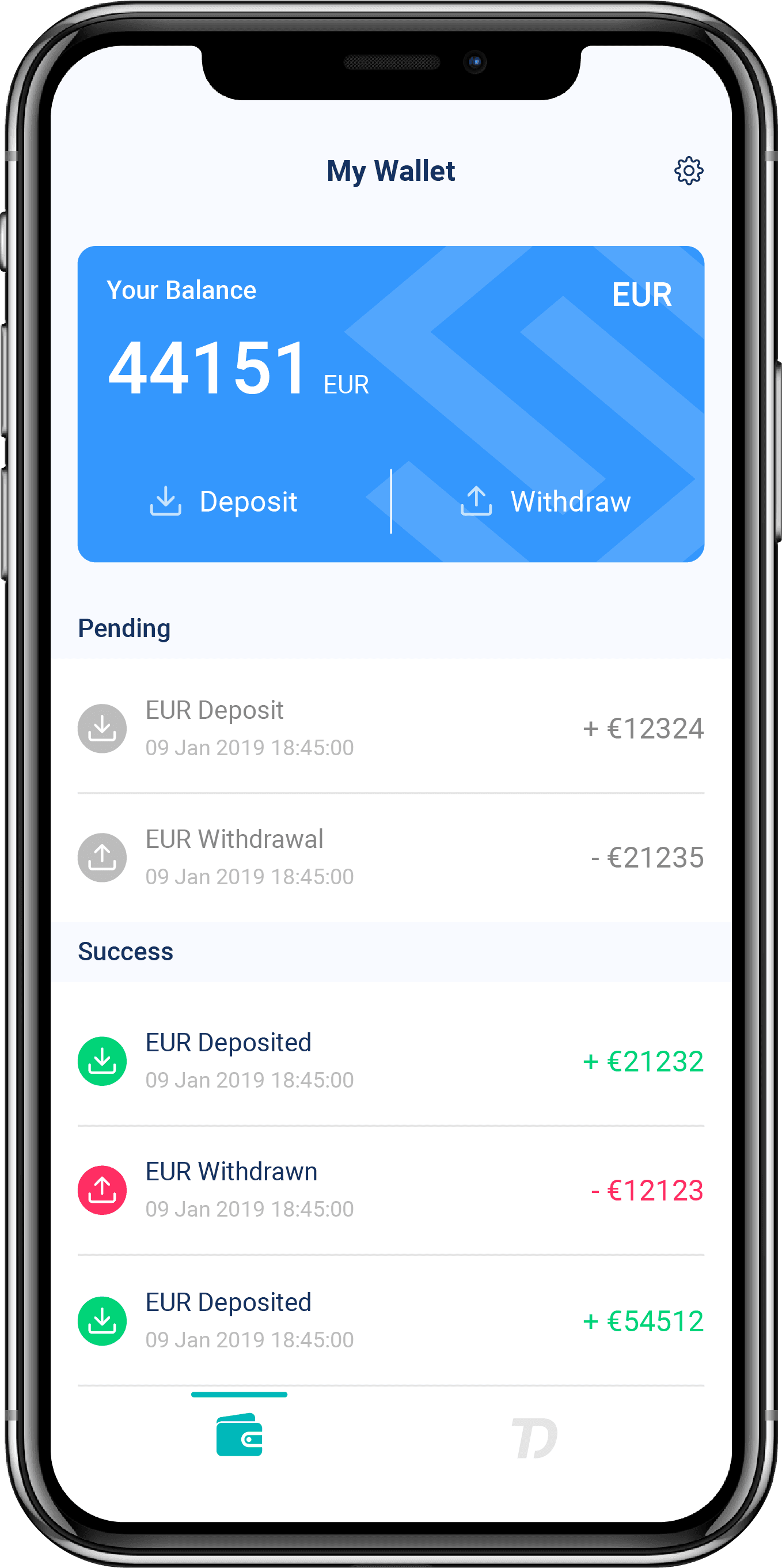Switch to the TD logo tab
This screenshot has width=782, height=1568.
(534, 1438)
